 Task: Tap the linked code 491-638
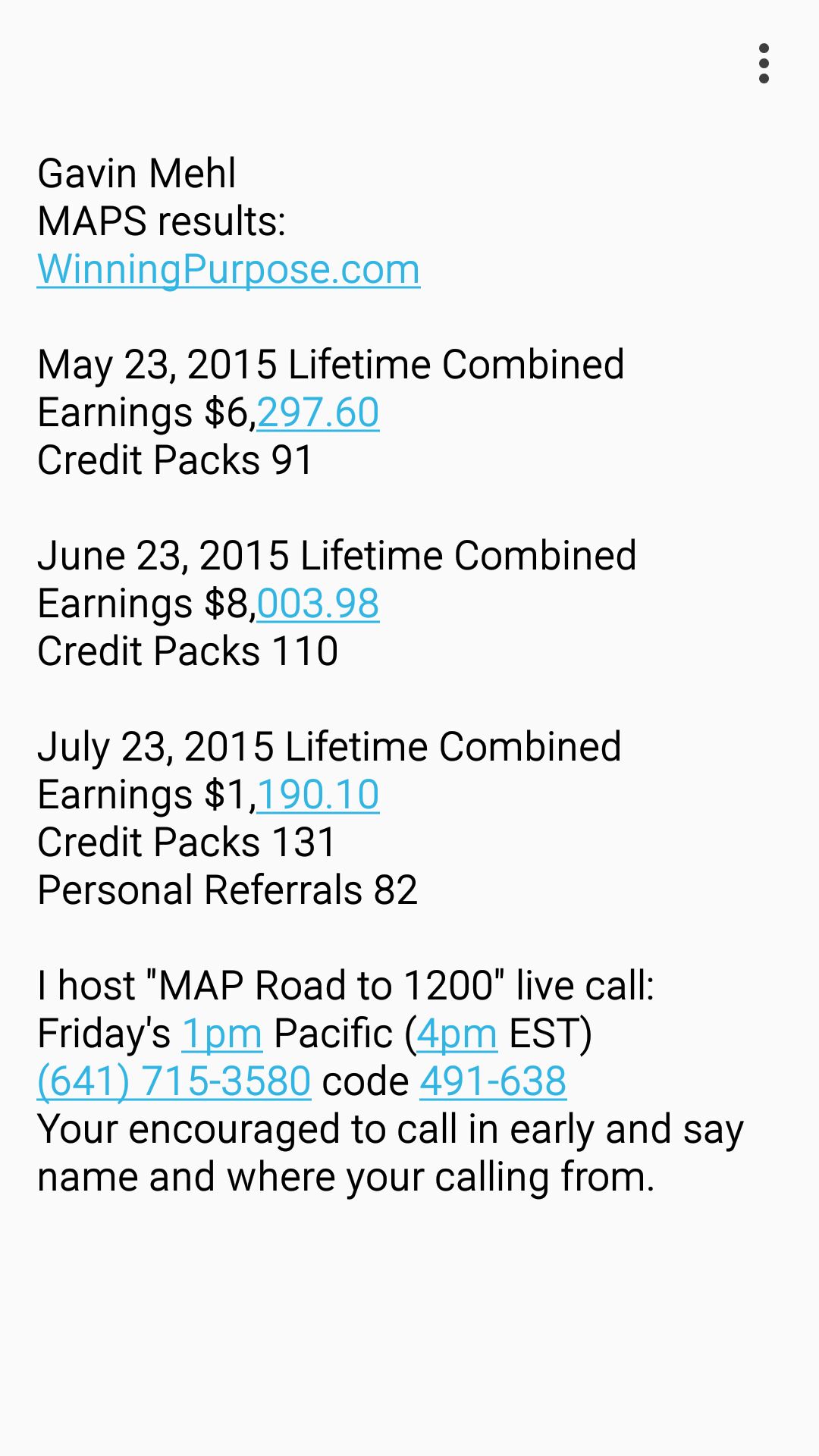493,1081
